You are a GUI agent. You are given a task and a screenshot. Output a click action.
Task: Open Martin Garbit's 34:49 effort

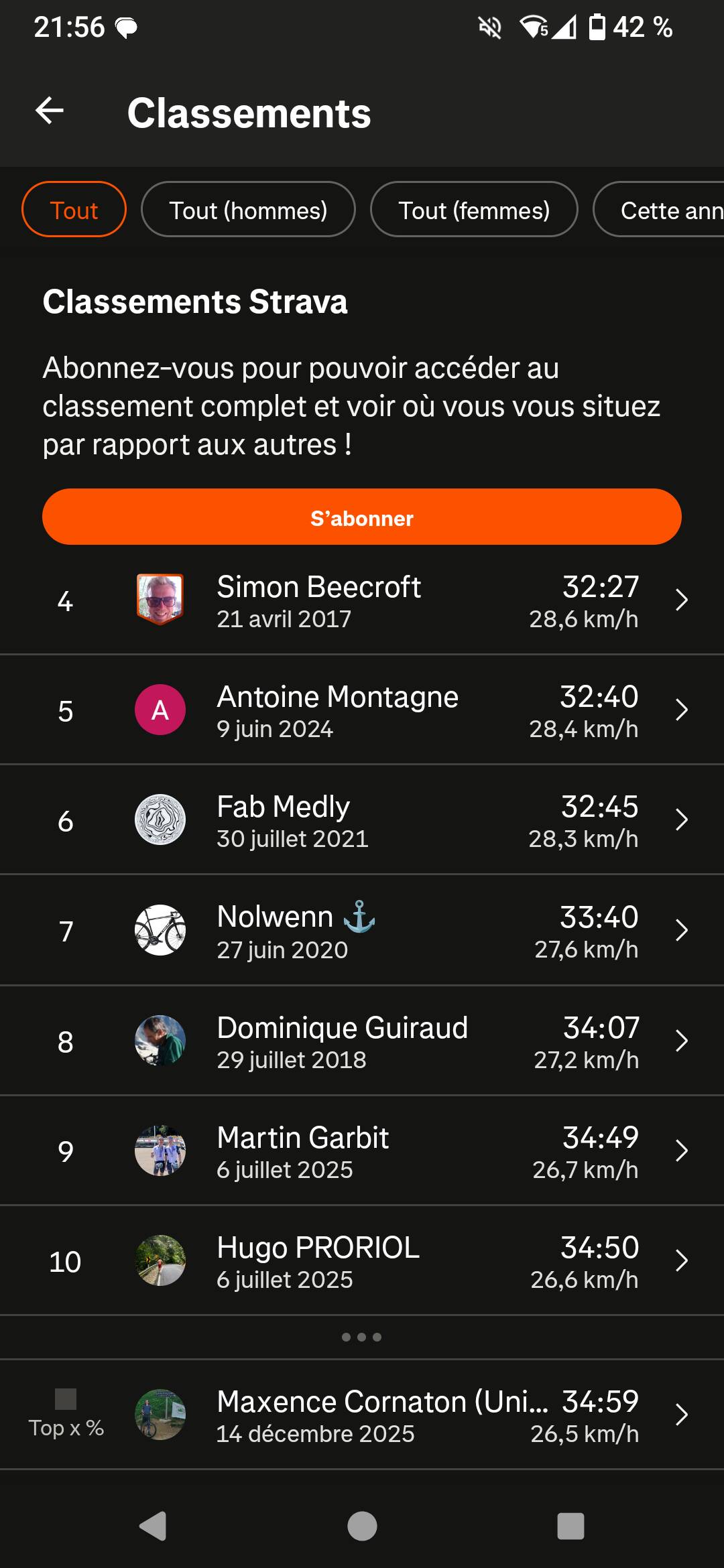362,1151
